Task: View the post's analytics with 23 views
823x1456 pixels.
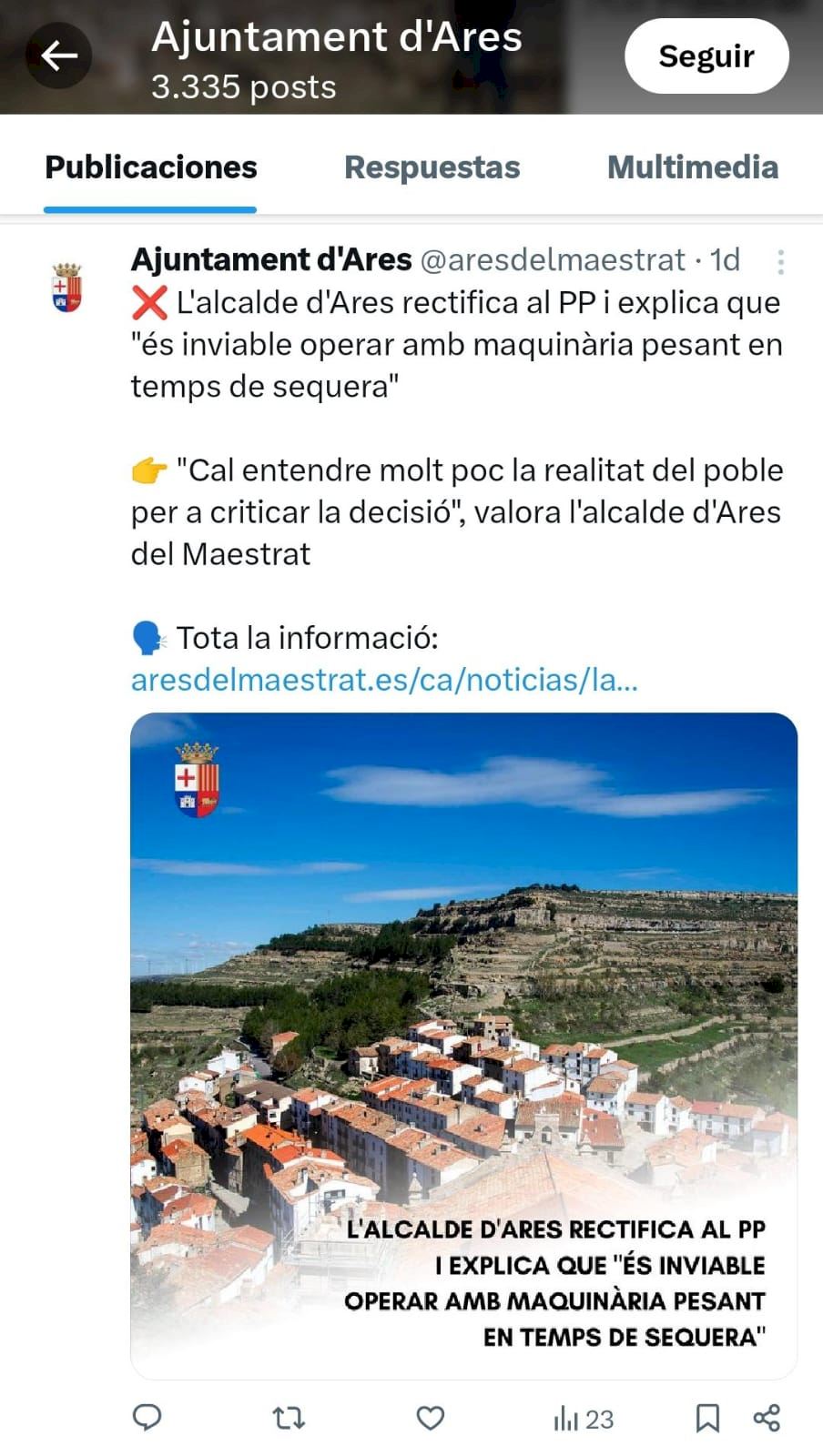Action: pos(584,1419)
